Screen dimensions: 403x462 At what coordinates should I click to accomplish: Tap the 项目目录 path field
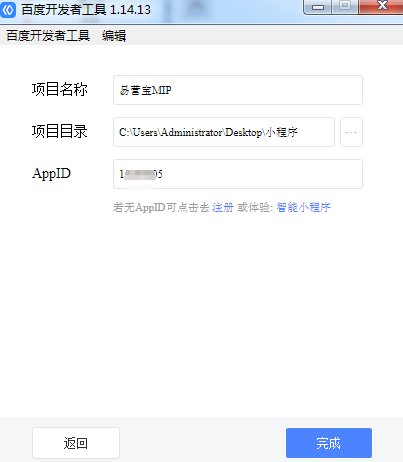(x=224, y=132)
